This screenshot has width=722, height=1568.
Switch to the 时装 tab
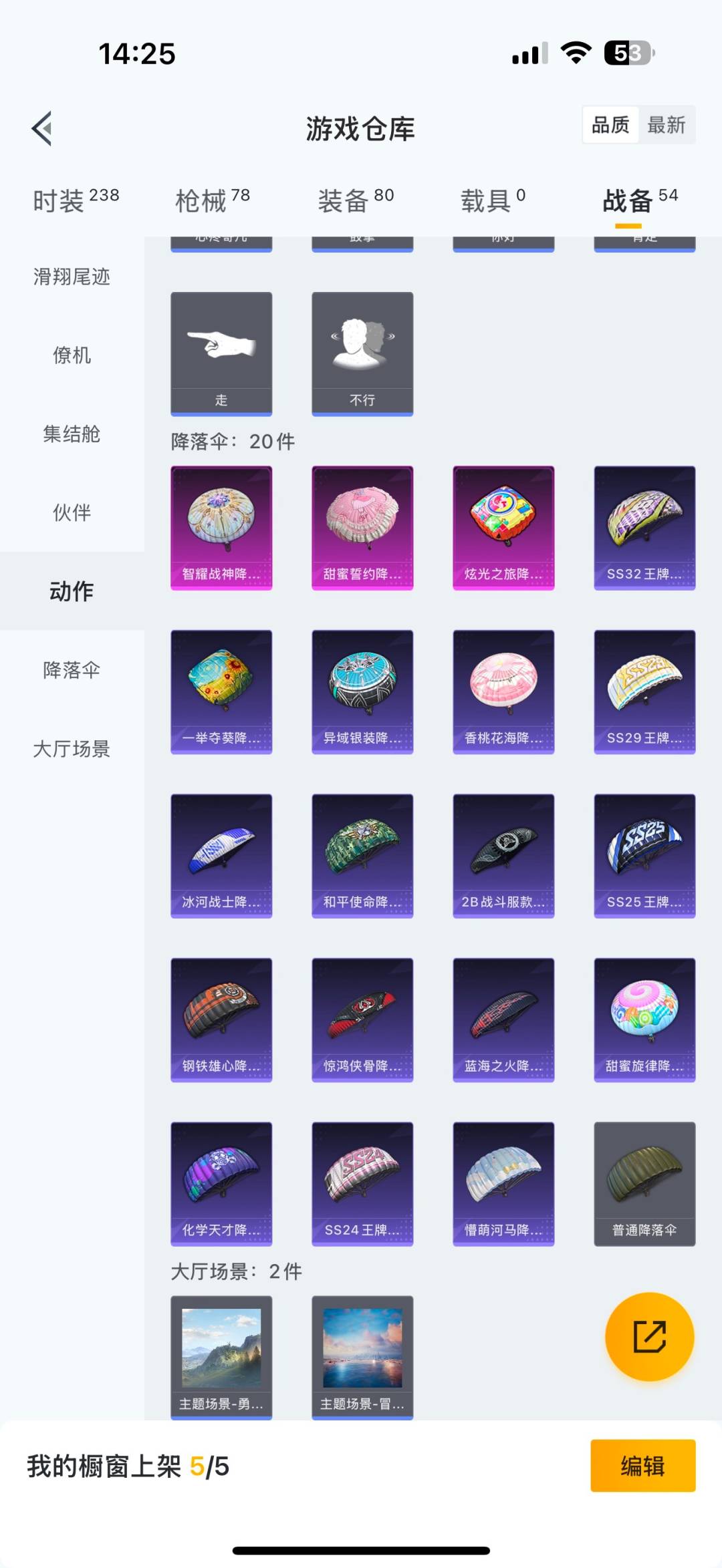[76, 200]
